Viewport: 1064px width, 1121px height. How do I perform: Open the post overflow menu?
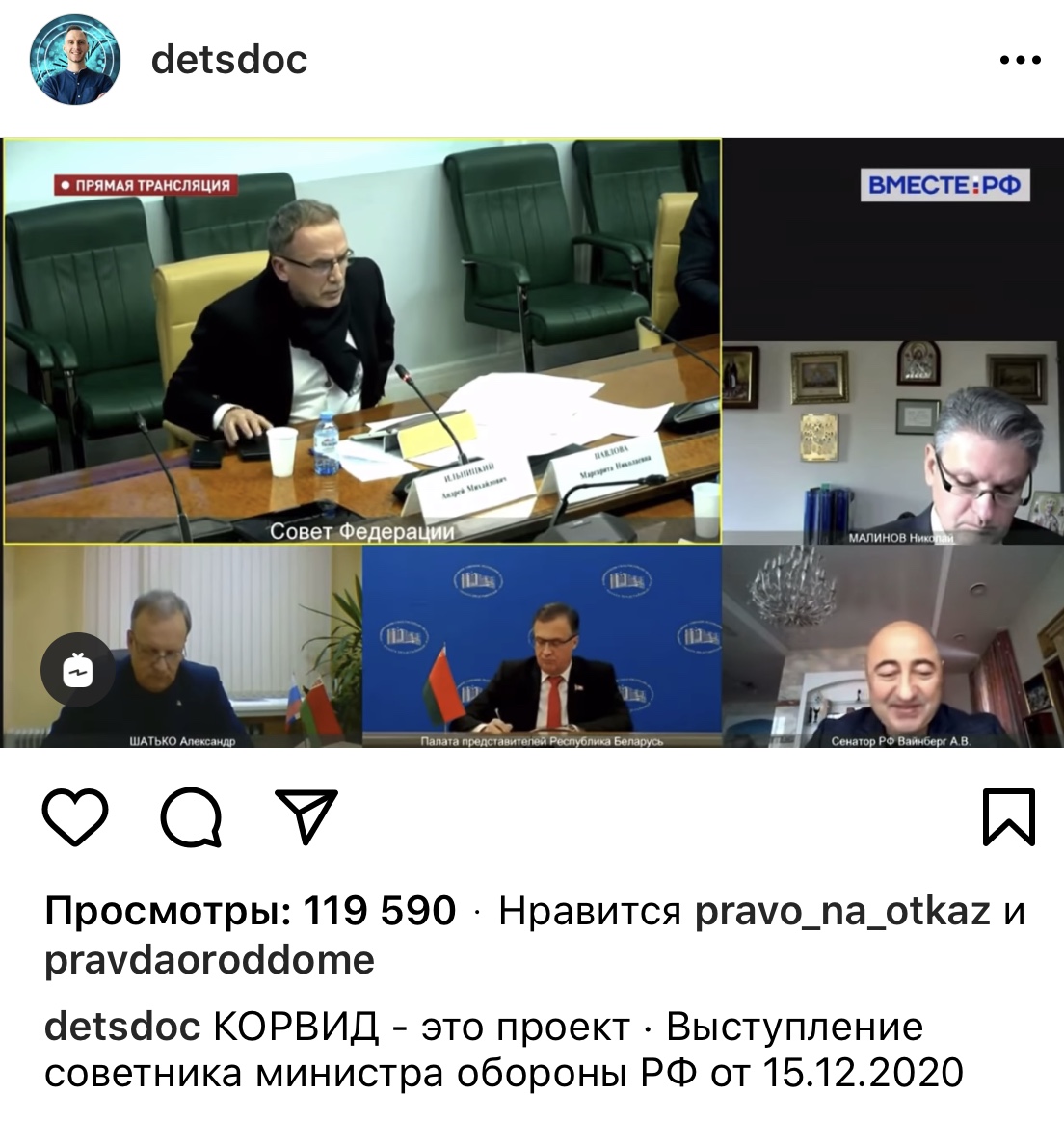(x=1020, y=61)
